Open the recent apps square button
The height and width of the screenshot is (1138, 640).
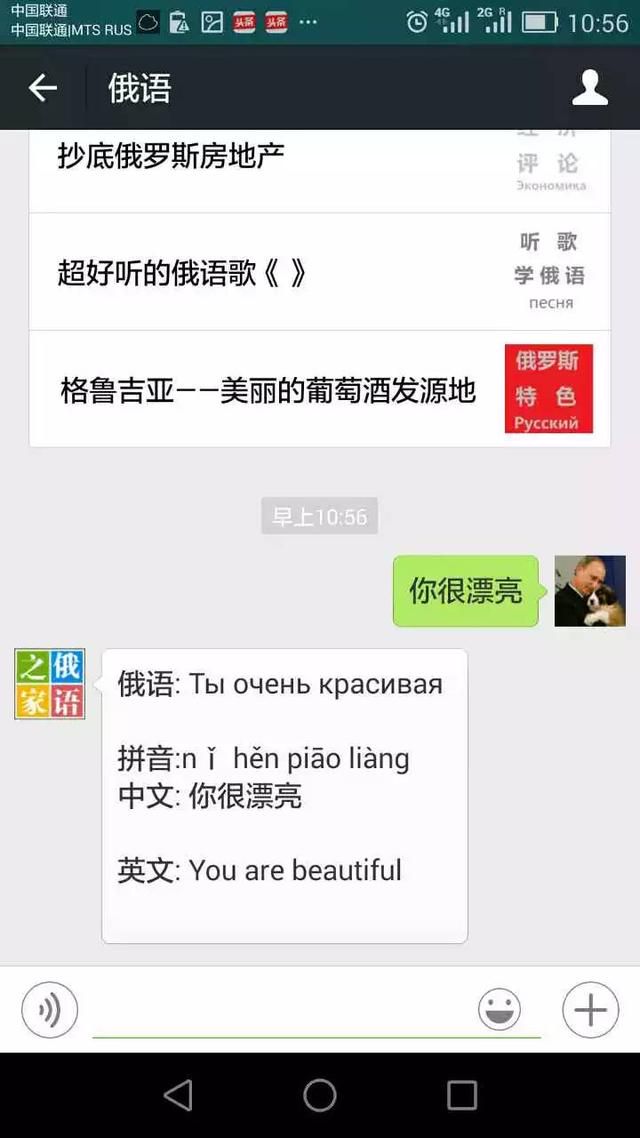(x=462, y=1095)
